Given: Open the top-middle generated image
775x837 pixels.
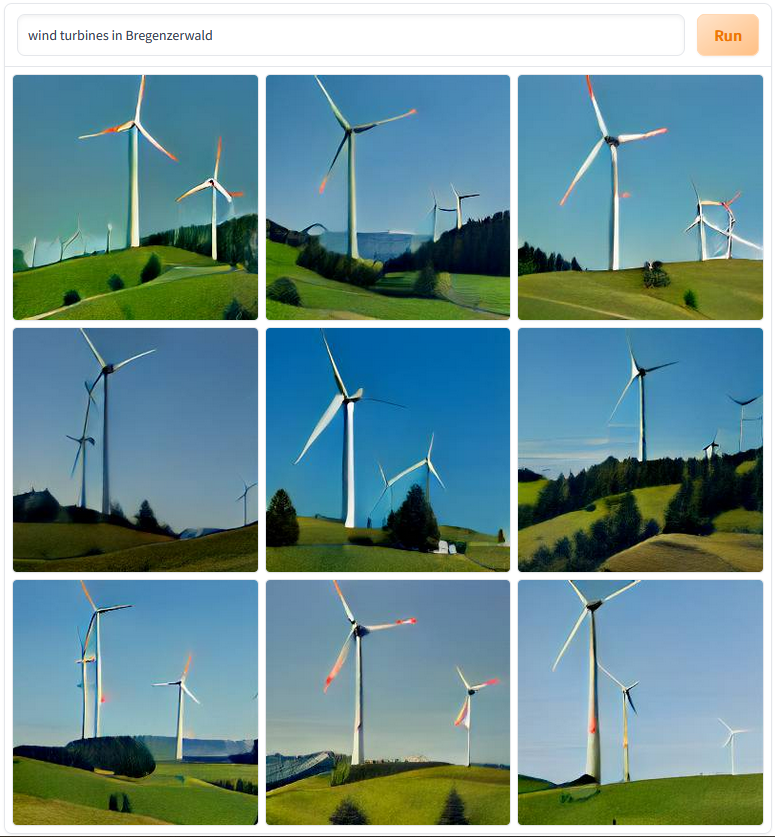Looking at the screenshot, I should pyautogui.click(x=388, y=197).
